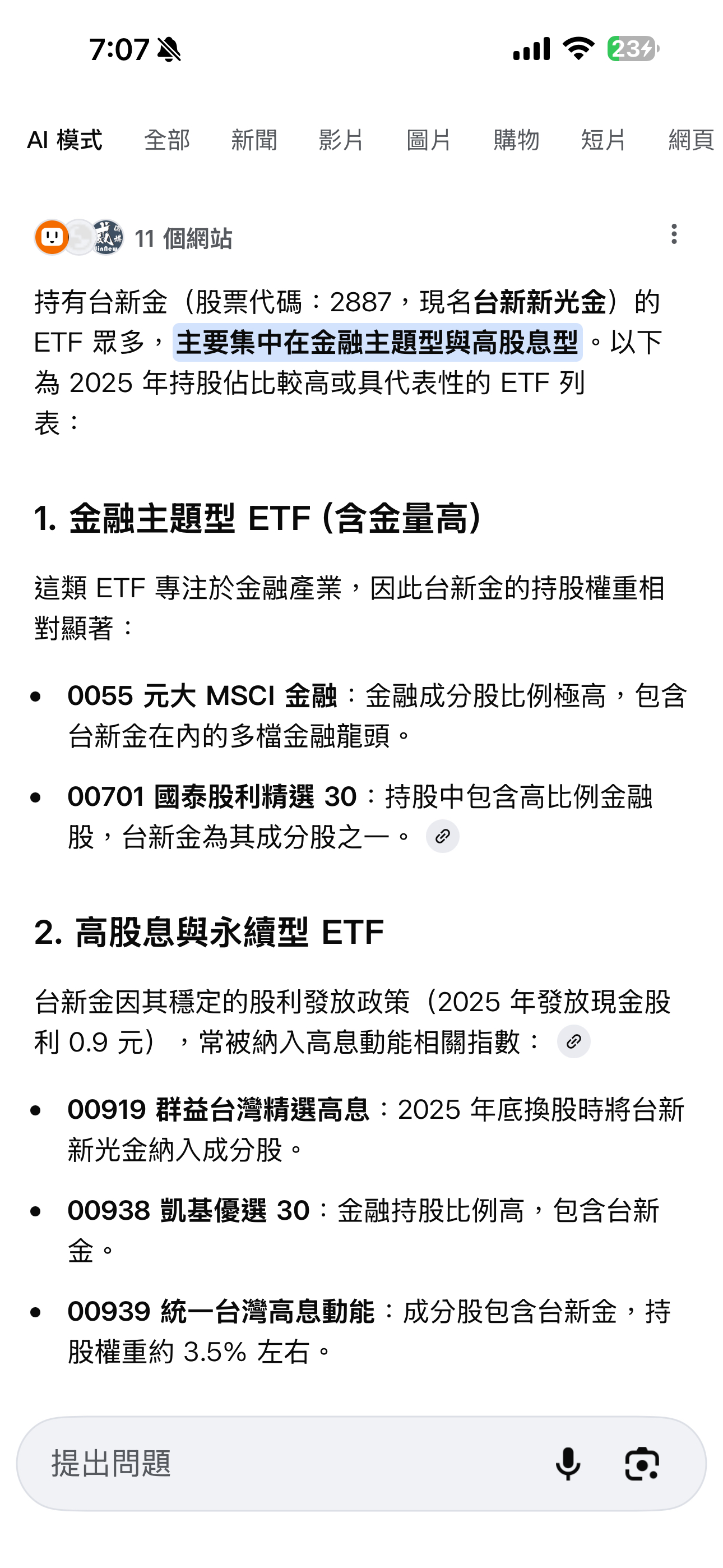Open the 新聞 tab
Screen dimensions: 723x1568
coord(254,141)
